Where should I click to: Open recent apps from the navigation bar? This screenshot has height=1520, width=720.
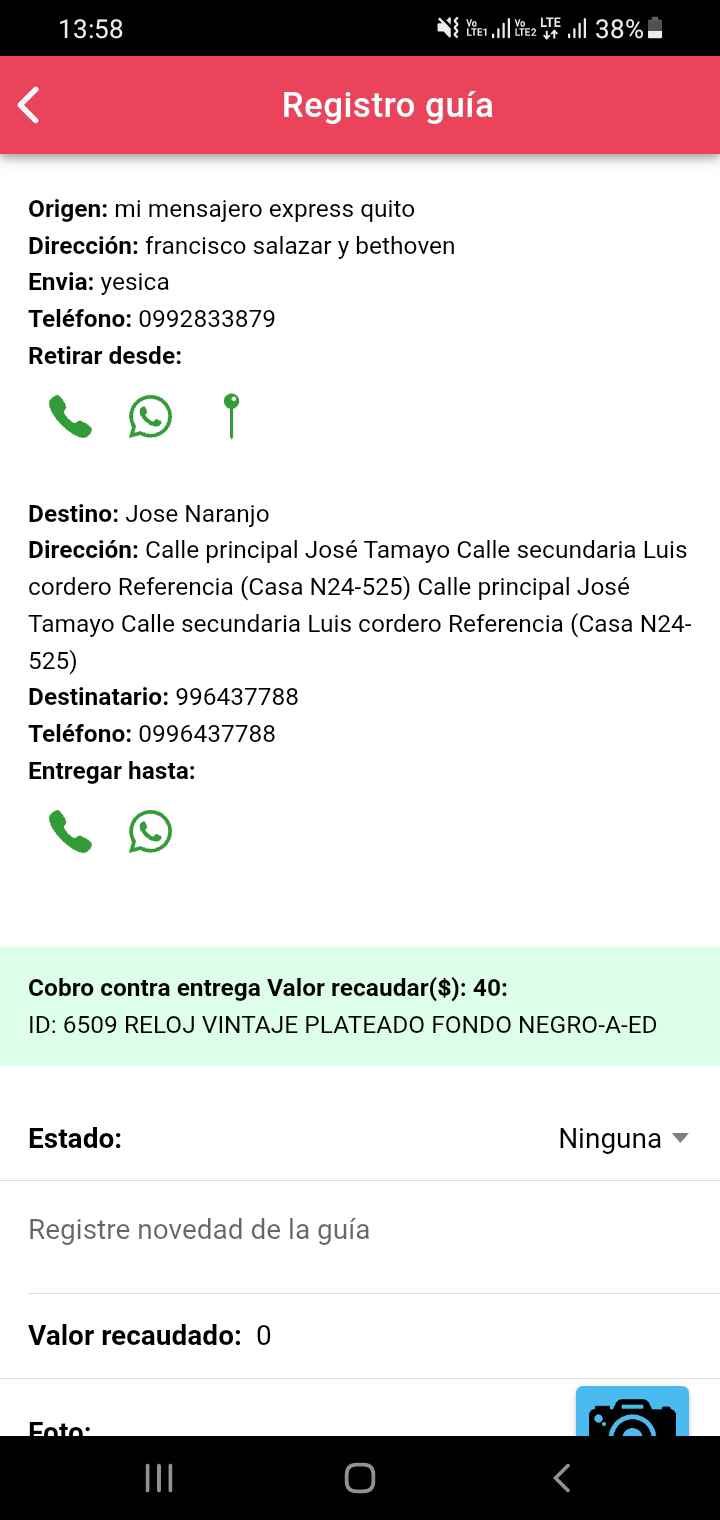point(159,1478)
